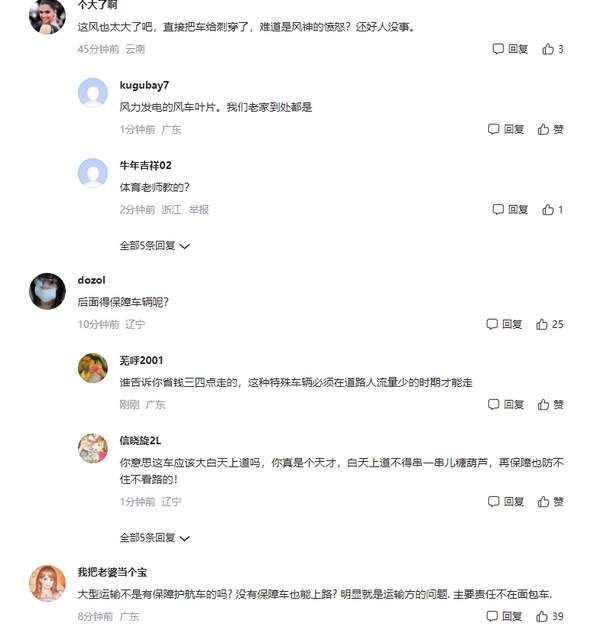Reply to kugubay7's comment
Screen dimensions: 600x627
click(x=505, y=129)
